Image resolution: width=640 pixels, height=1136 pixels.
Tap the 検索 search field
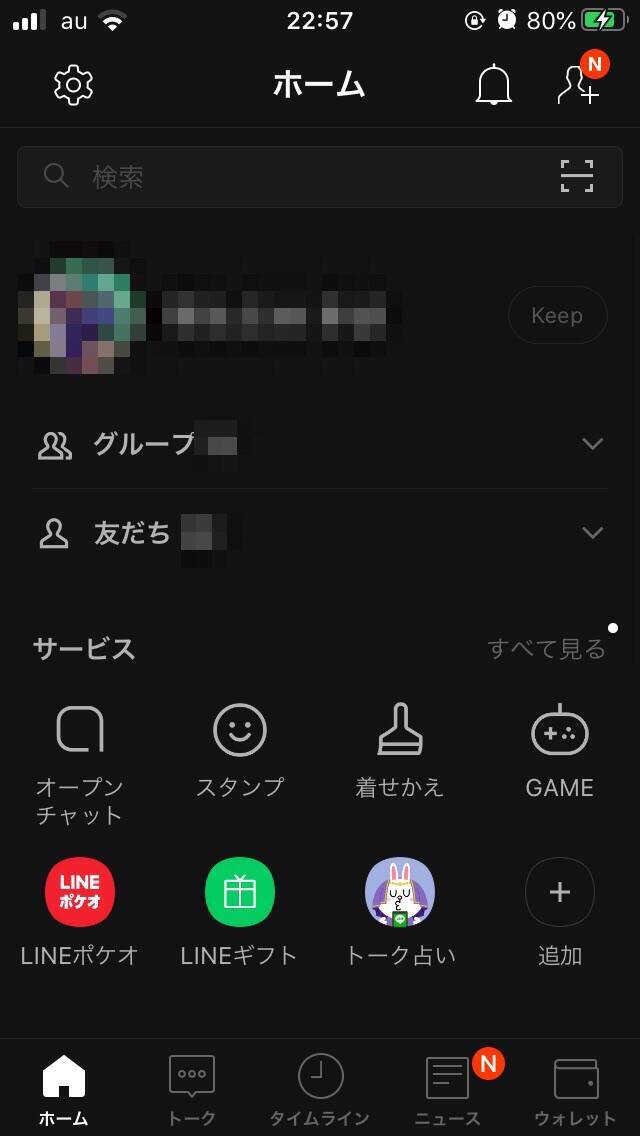coord(290,177)
